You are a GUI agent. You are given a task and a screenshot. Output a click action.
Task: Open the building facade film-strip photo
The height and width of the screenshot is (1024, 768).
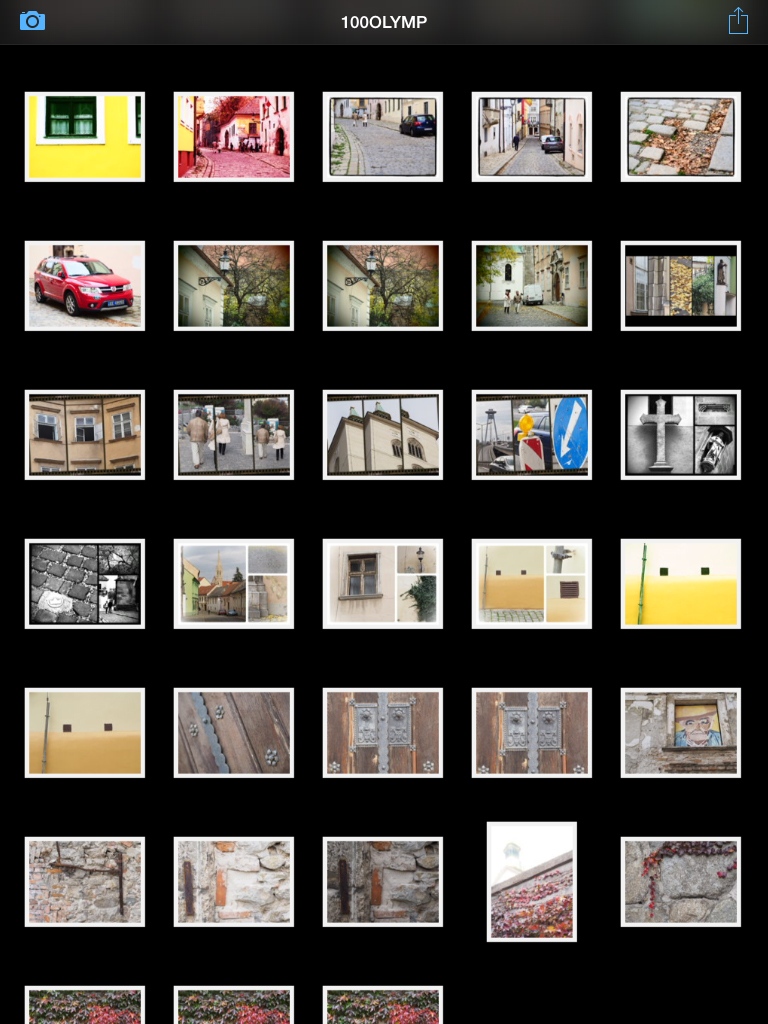tap(85, 434)
